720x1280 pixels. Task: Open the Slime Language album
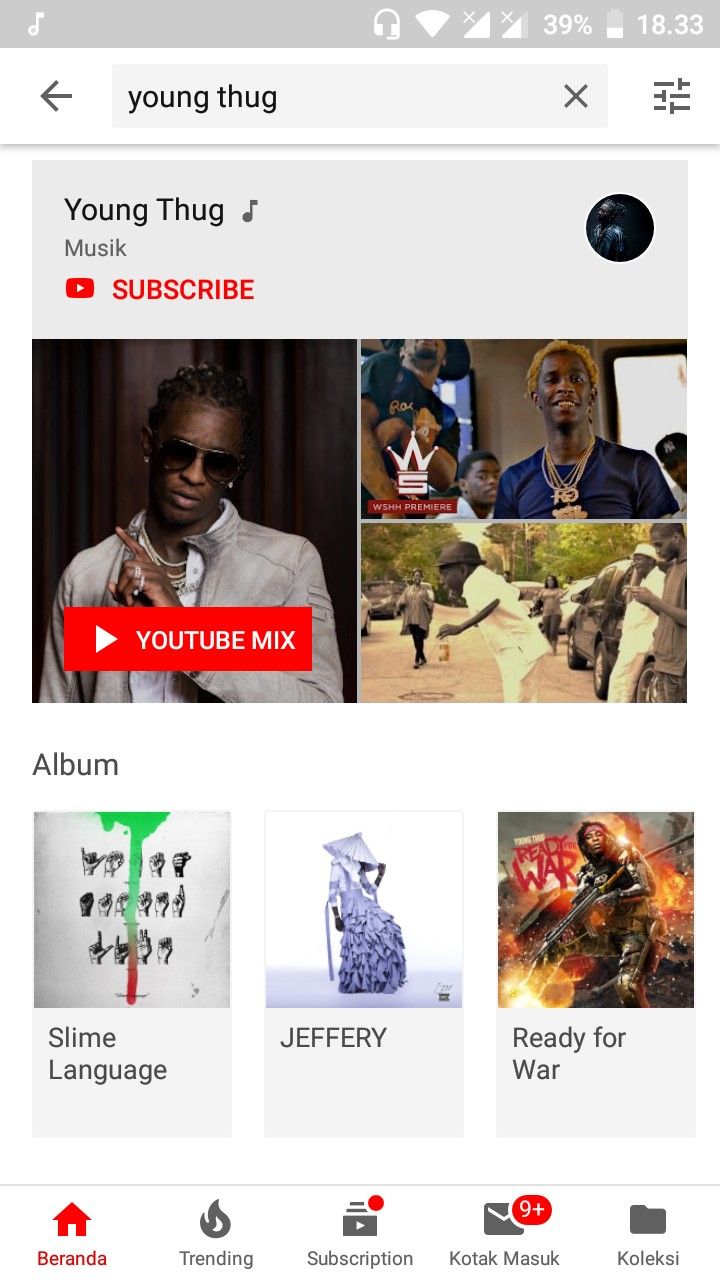point(132,972)
